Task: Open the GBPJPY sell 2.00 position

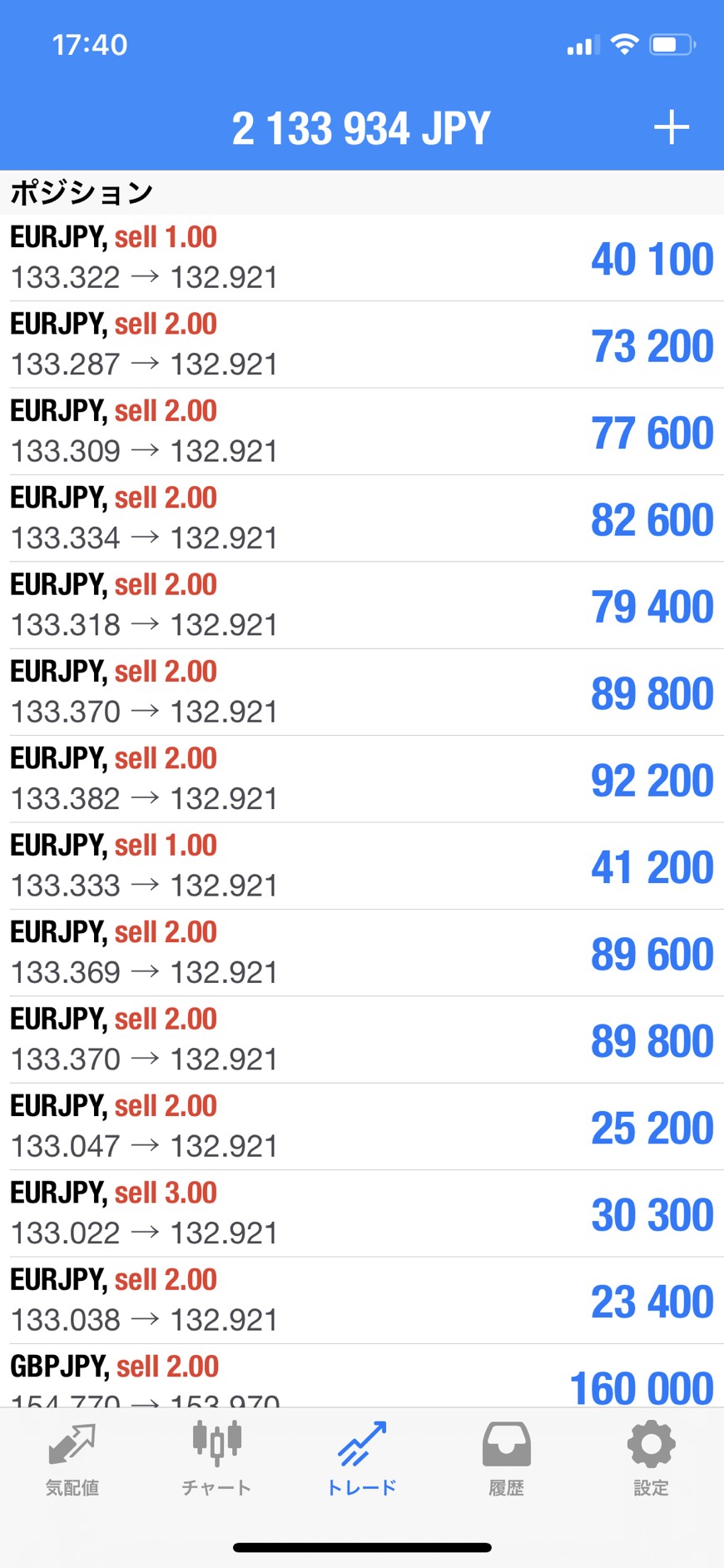Action: click(x=361, y=1377)
